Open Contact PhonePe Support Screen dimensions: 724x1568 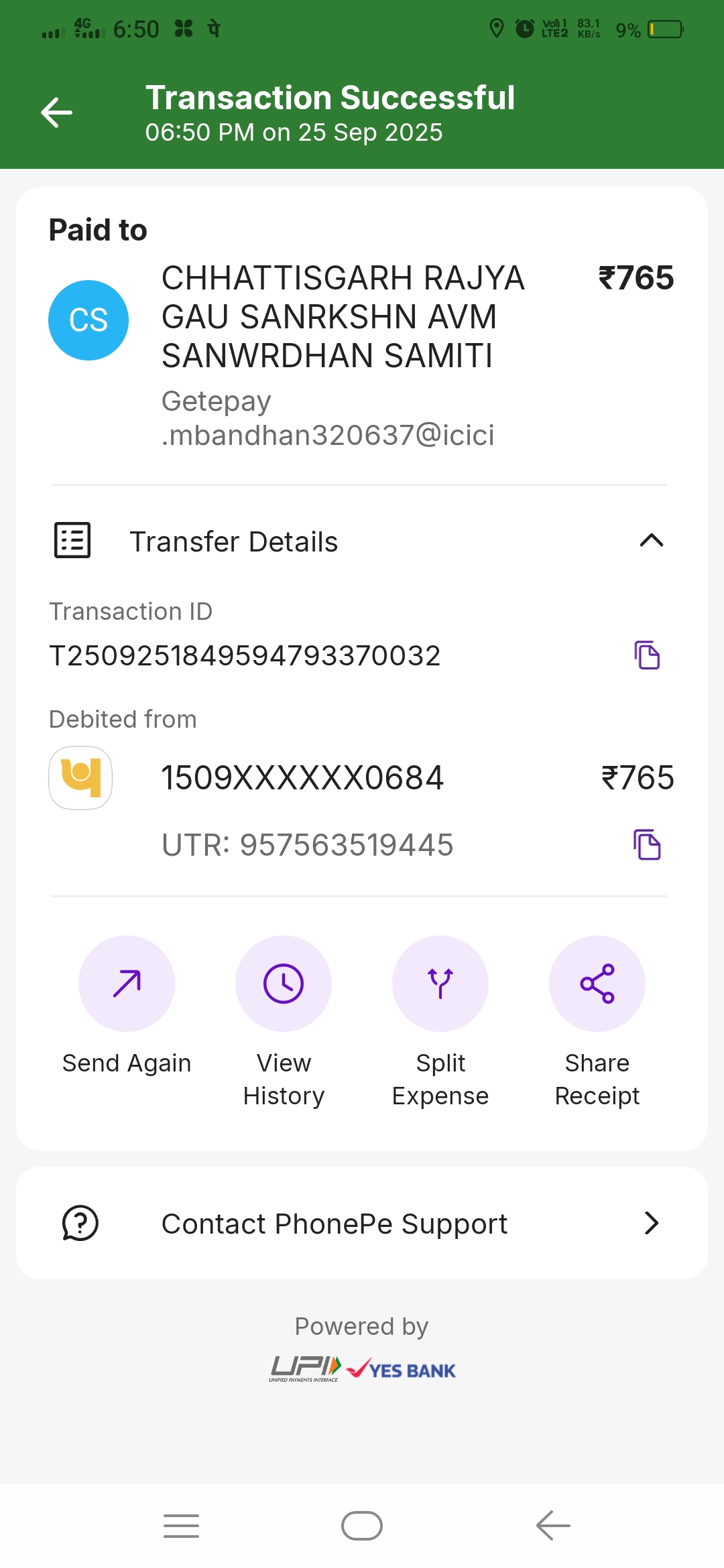coord(362,1224)
